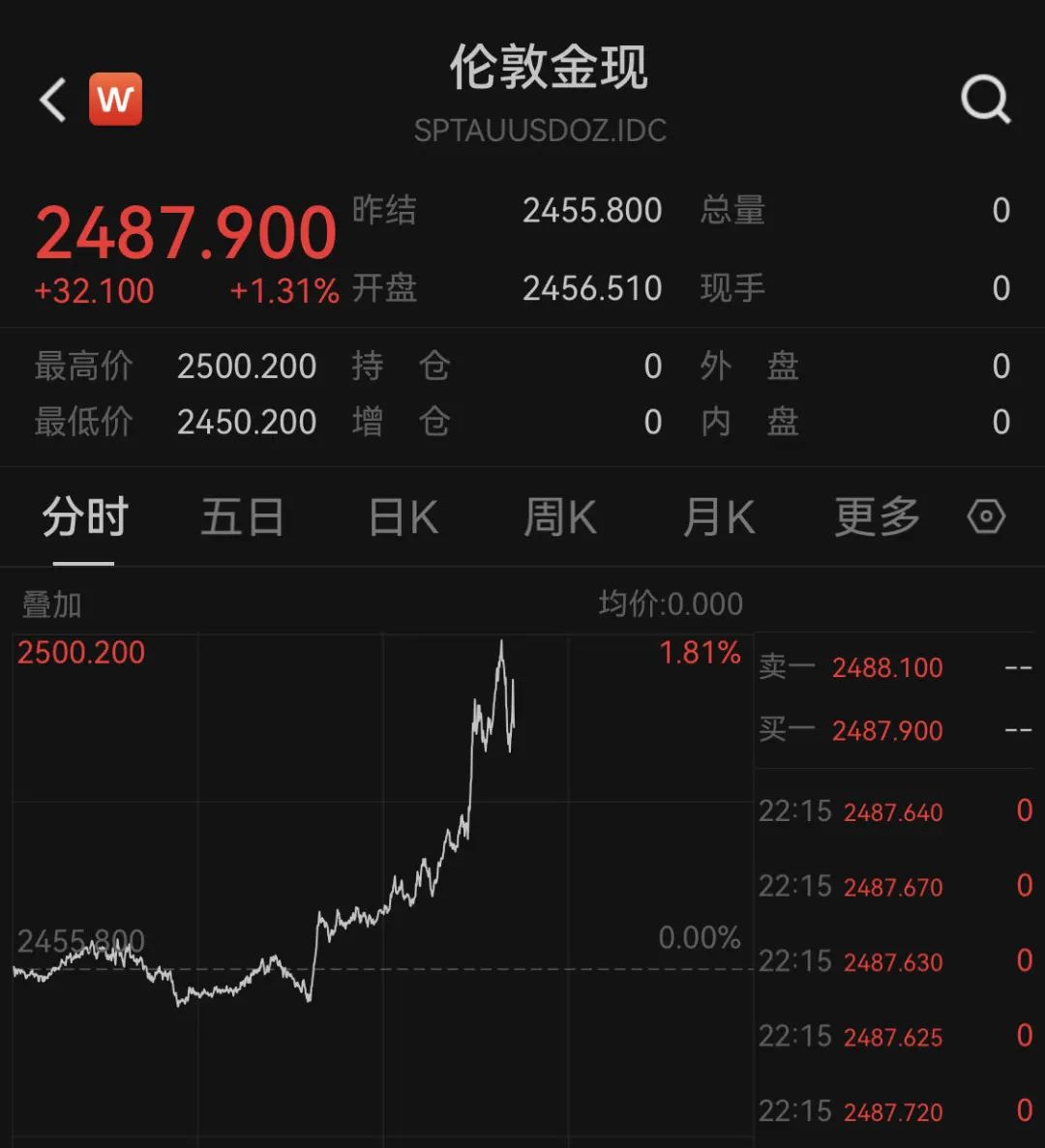Viewport: 1045px width, 1148px height.
Task: Open the chart settings gear icon
Action: point(986,516)
